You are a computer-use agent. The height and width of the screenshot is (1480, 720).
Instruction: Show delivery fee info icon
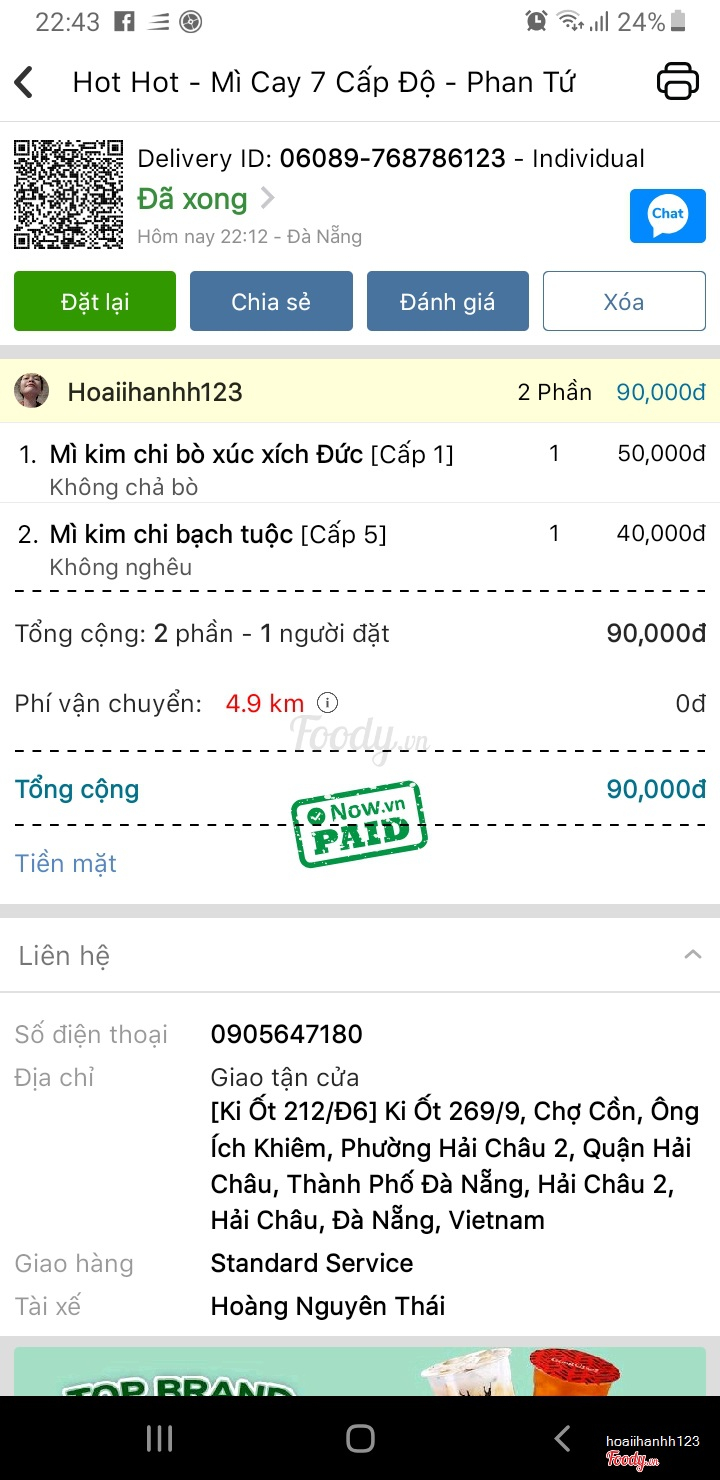[327, 703]
